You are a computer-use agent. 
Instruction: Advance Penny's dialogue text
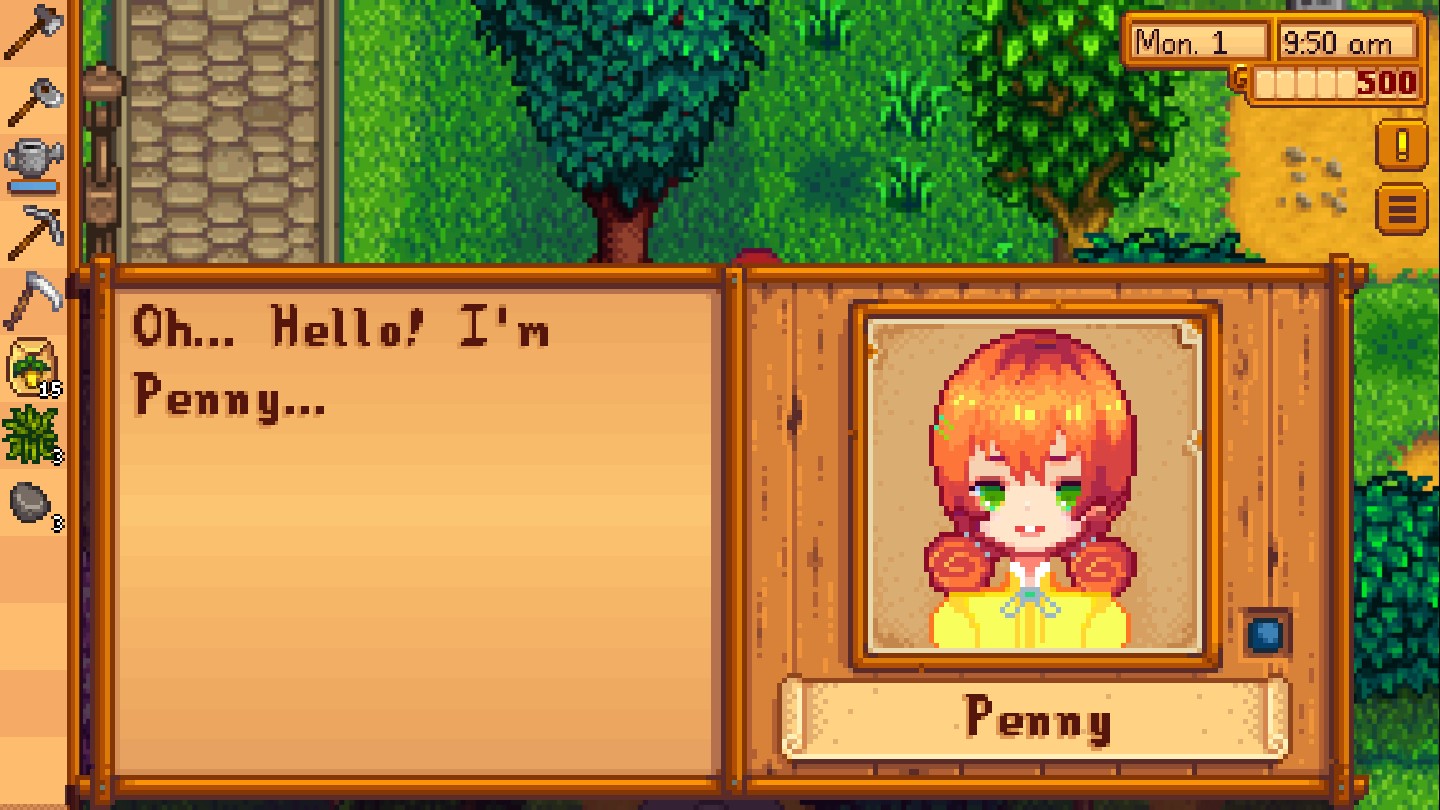pyautogui.click(x=418, y=520)
